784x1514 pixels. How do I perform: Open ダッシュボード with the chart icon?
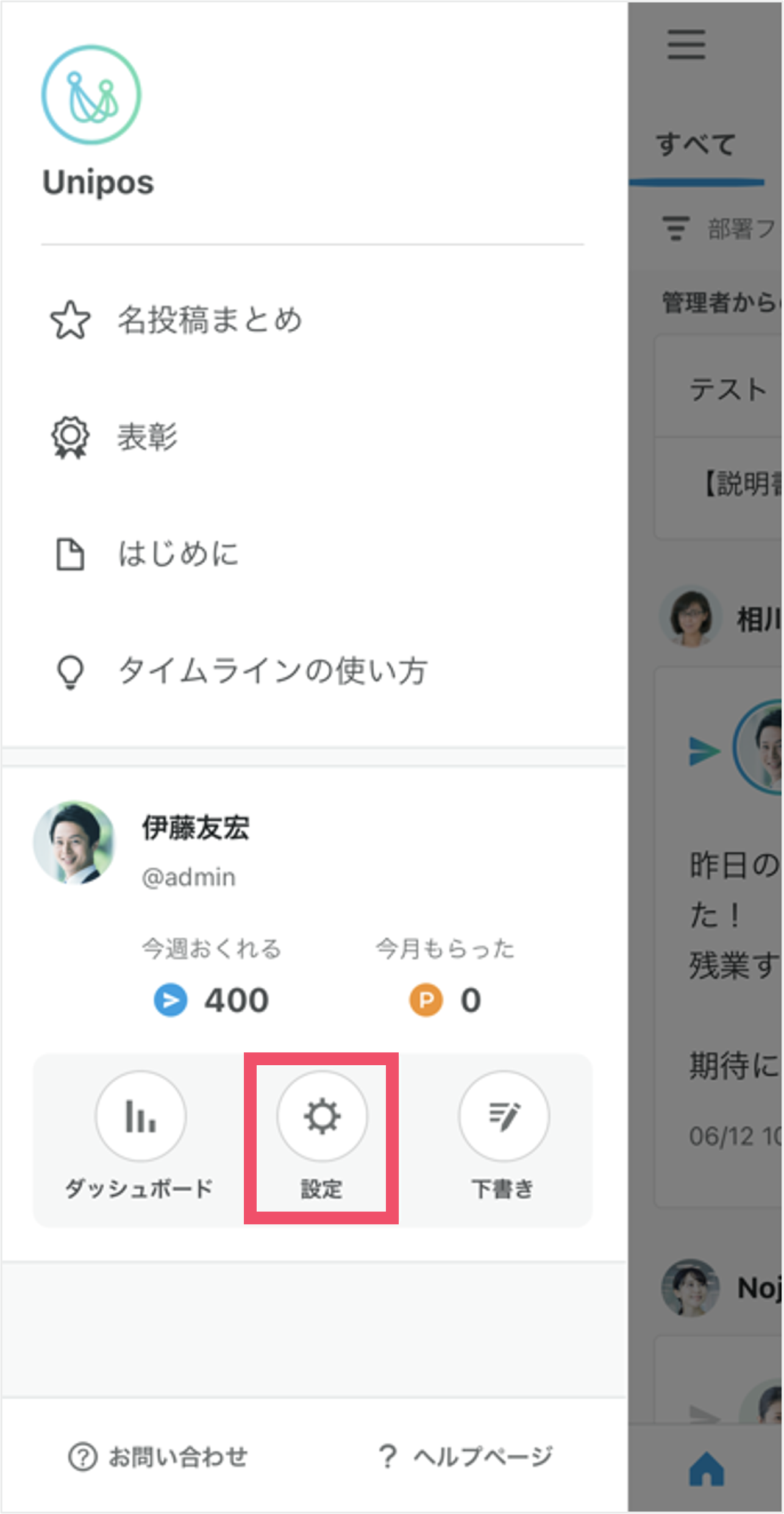pos(140,1116)
